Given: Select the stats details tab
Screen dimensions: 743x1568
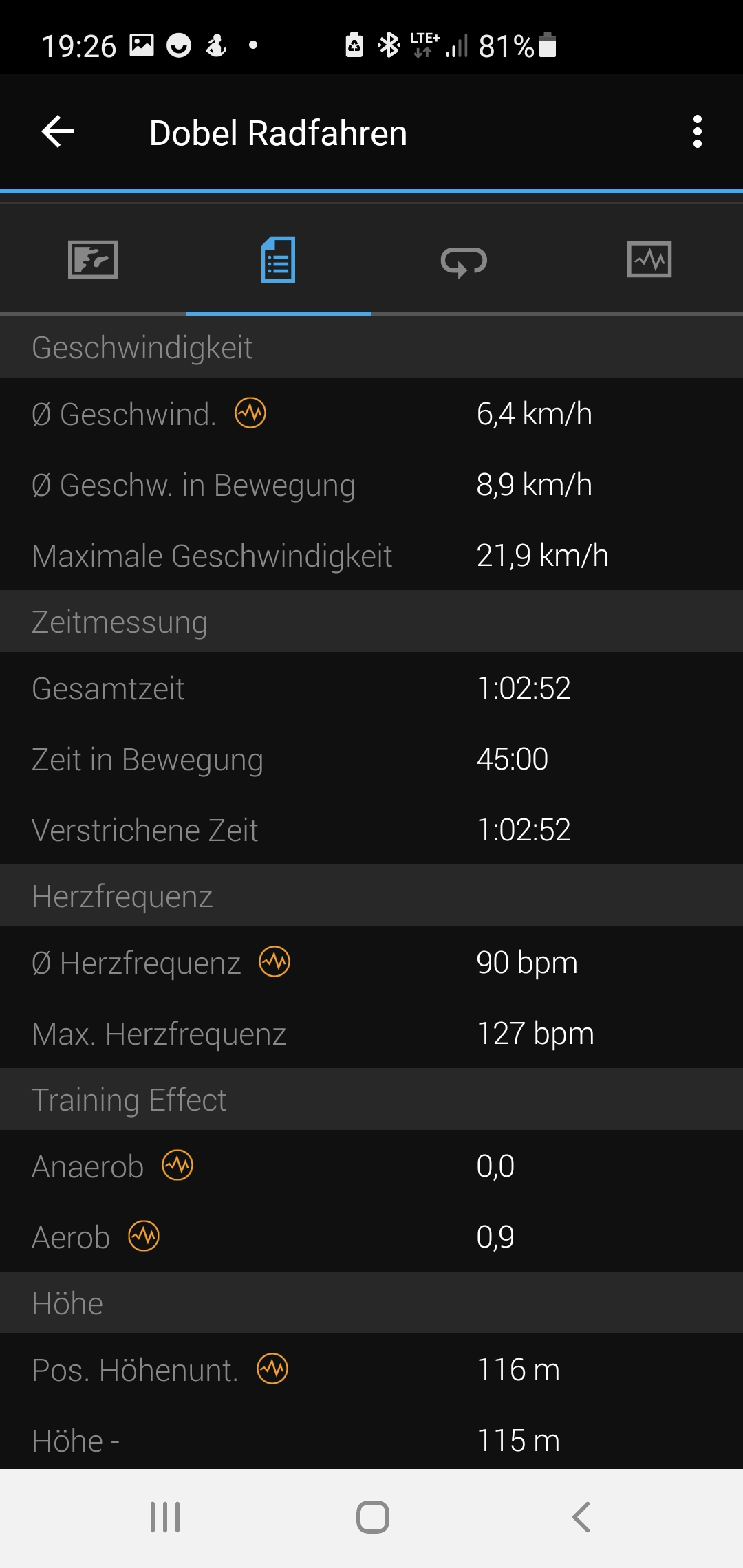Looking at the screenshot, I should click(279, 259).
